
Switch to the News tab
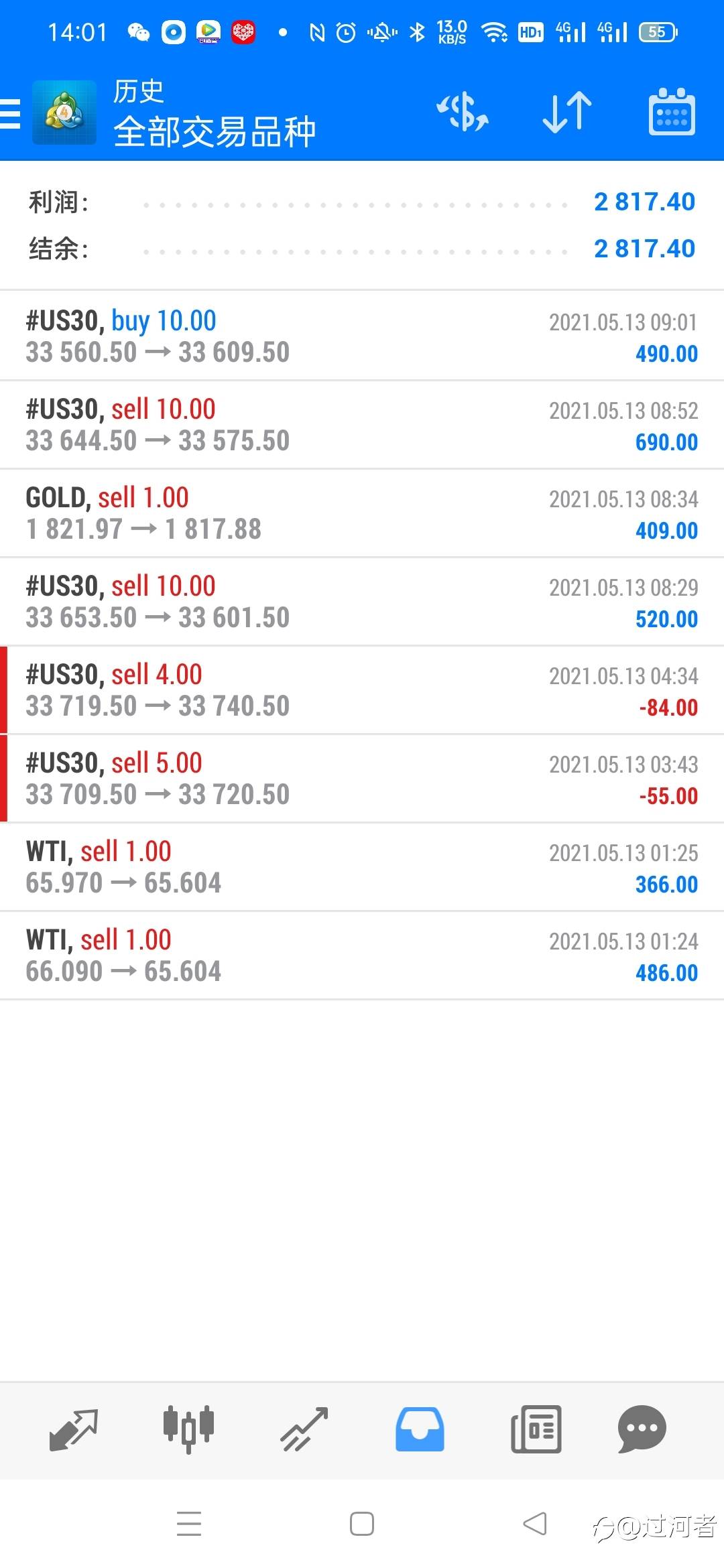(536, 1429)
